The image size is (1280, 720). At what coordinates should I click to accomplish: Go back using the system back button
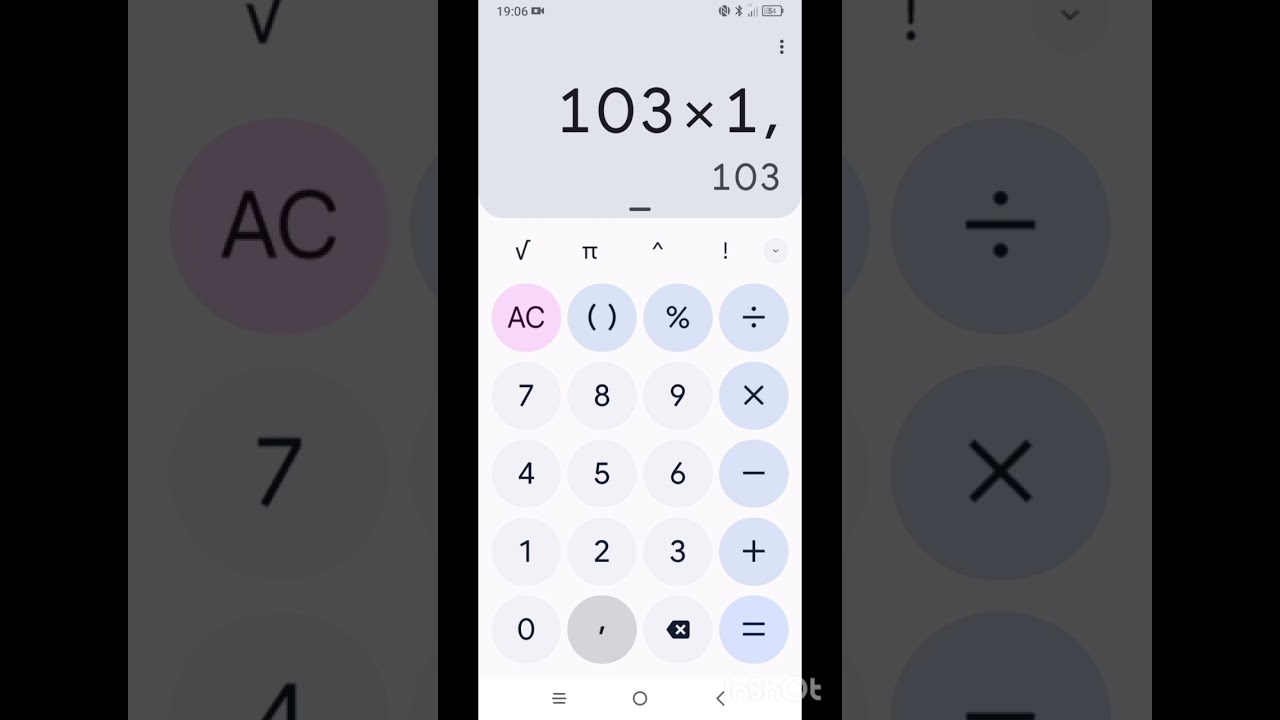tap(720, 699)
